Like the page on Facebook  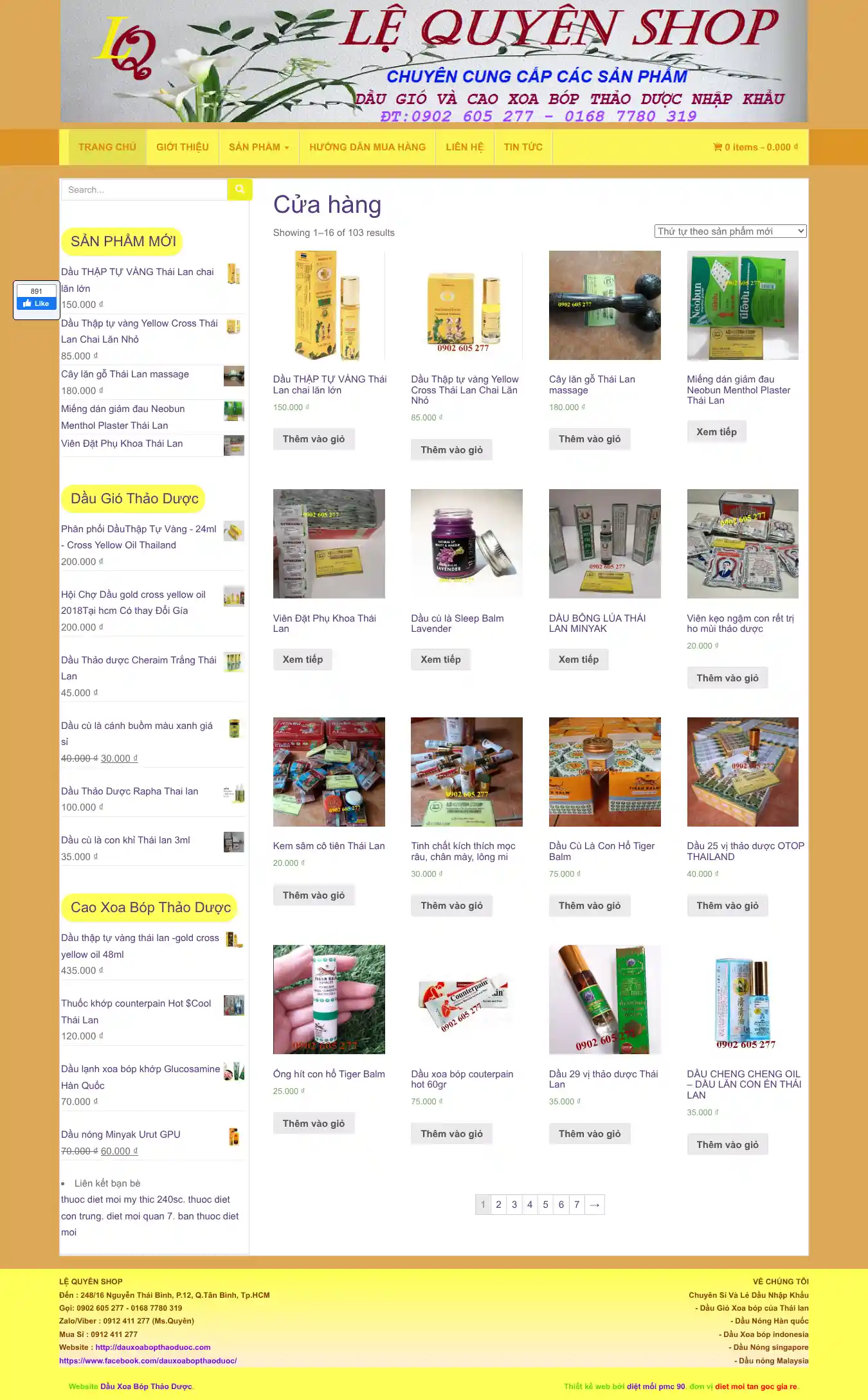(37, 303)
